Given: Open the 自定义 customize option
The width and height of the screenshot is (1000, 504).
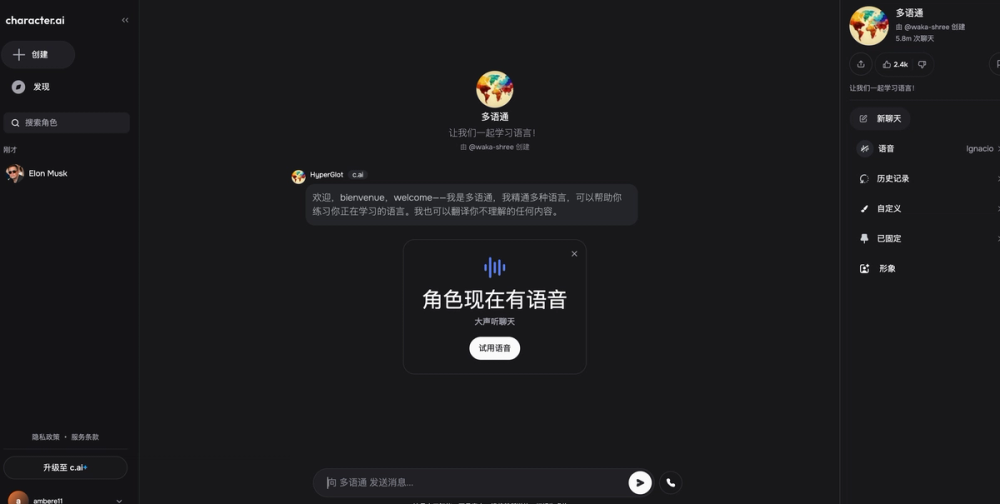Looking at the screenshot, I should [x=888, y=209].
